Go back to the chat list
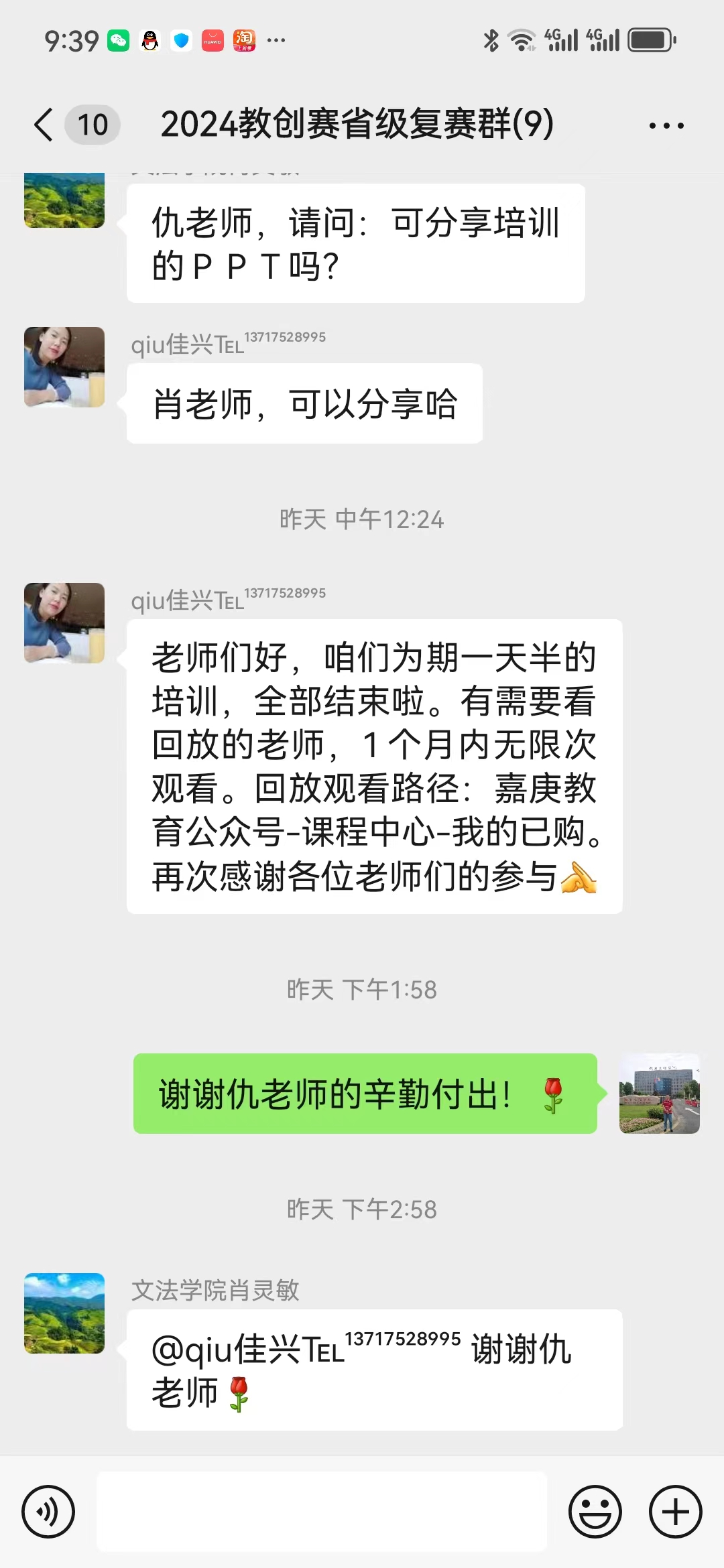 pos(44,125)
